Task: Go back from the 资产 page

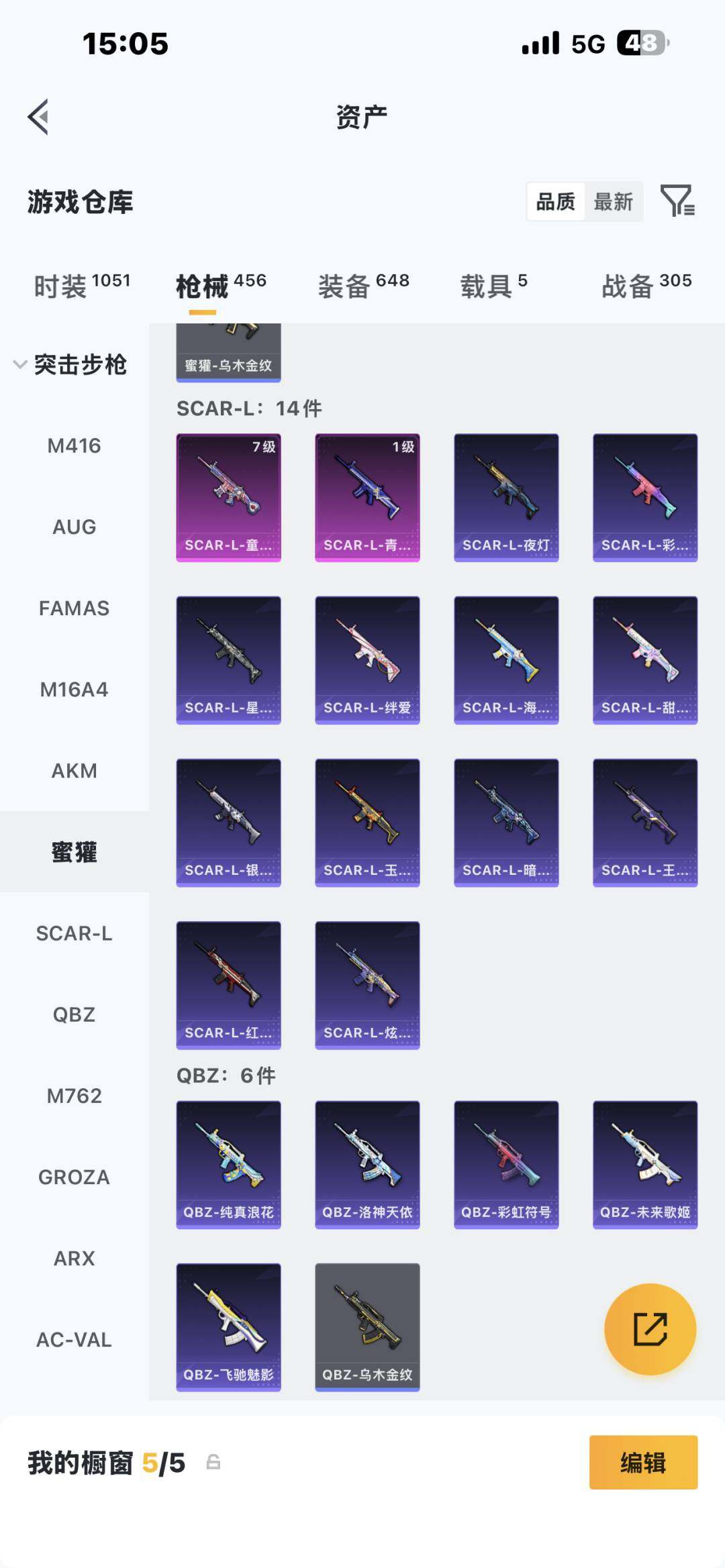Action: point(39,117)
